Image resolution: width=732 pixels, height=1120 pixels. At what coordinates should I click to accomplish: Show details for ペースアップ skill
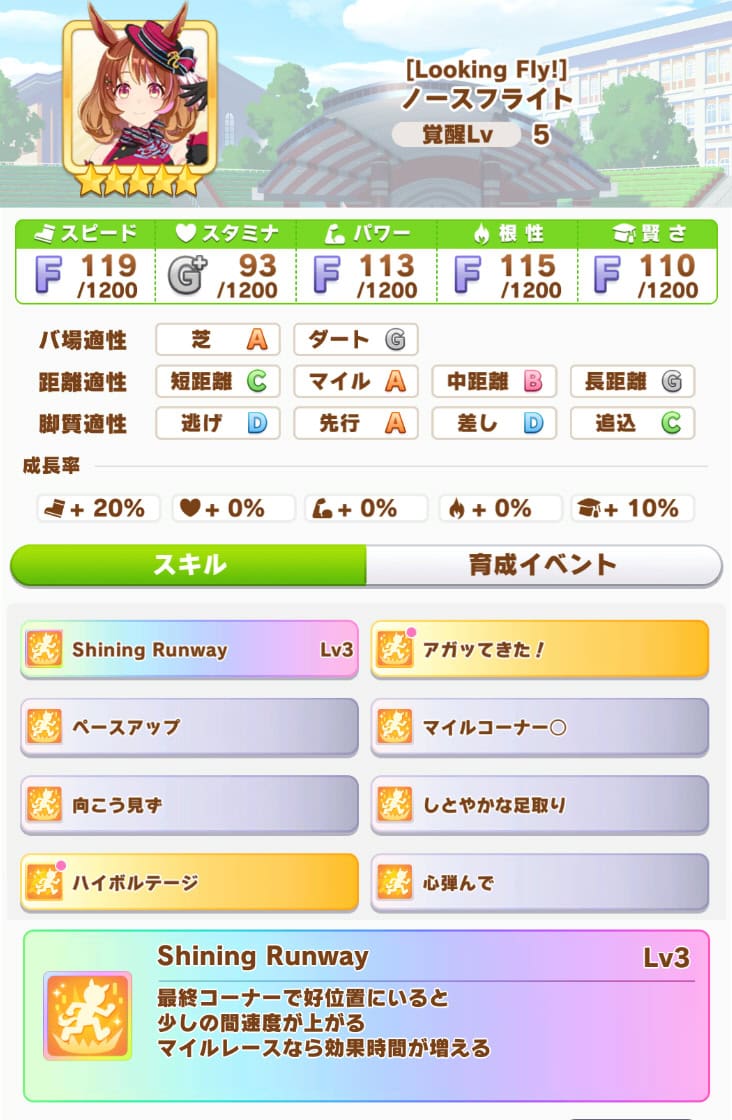click(189, 727)
